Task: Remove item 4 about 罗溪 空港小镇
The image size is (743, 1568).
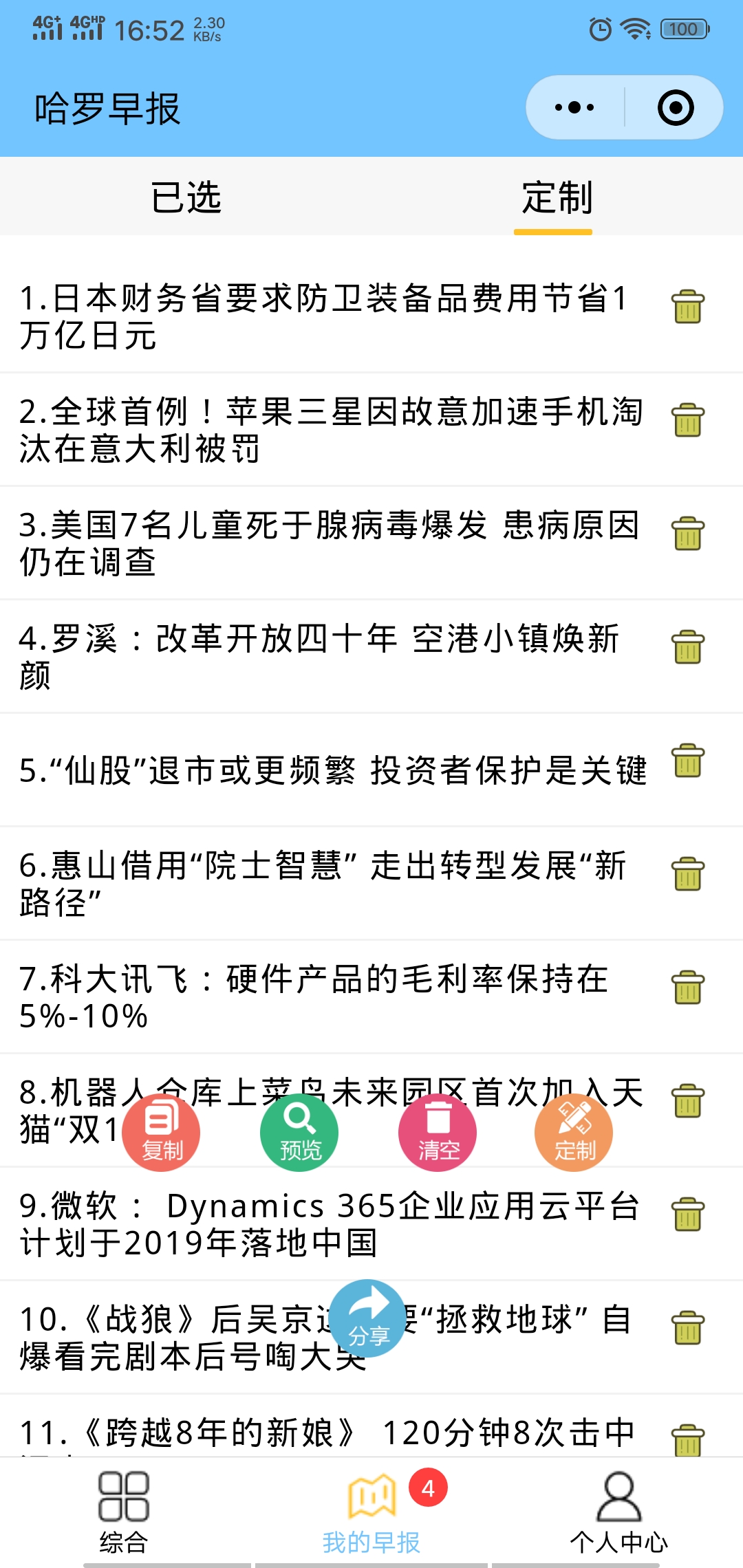Action: pyautogui.click(x=688, y=646)
